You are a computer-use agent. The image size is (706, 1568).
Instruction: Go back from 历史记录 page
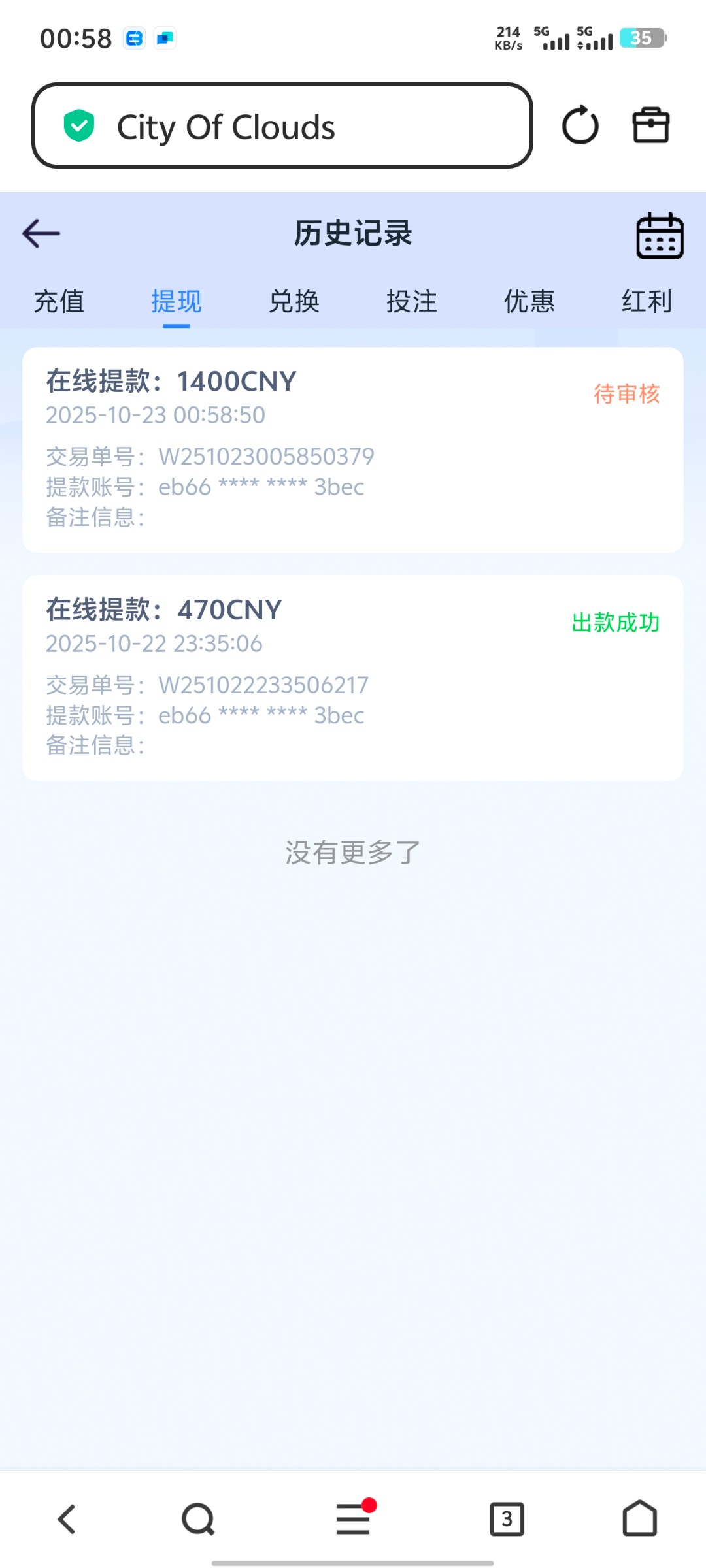point(41,233)
